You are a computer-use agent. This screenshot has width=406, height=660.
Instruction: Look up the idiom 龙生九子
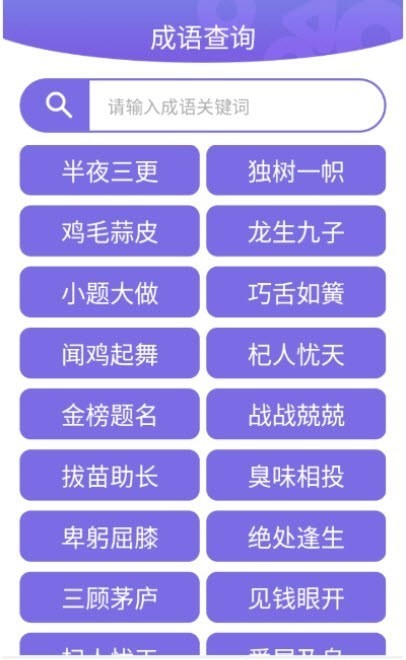(296, 231)
